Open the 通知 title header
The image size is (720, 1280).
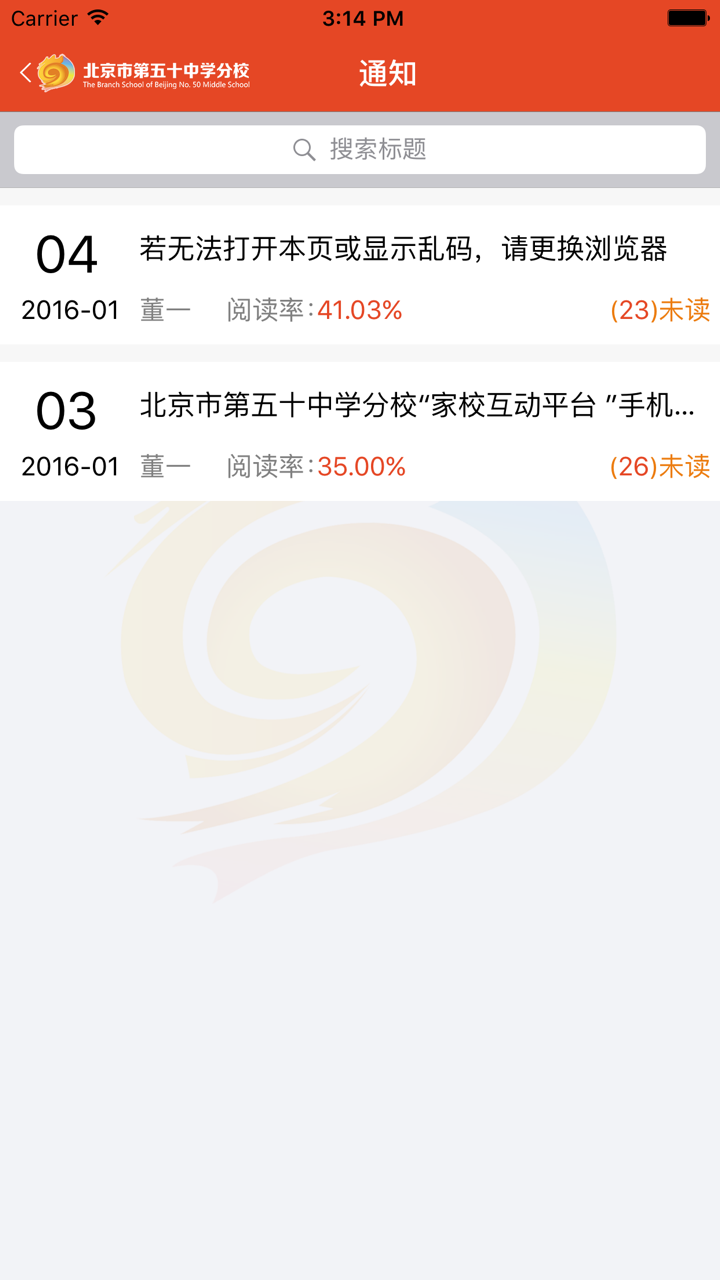coord(386,72)
